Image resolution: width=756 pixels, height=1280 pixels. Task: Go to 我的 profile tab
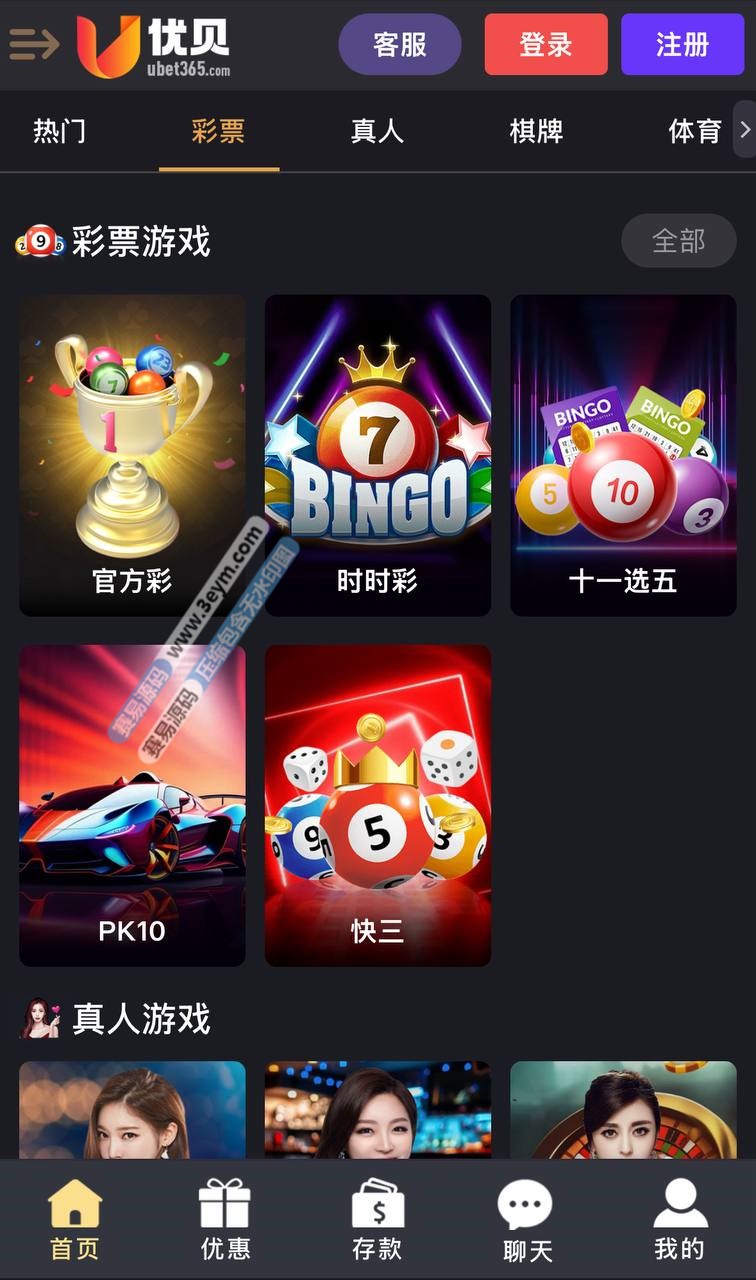pos(679,1220)
